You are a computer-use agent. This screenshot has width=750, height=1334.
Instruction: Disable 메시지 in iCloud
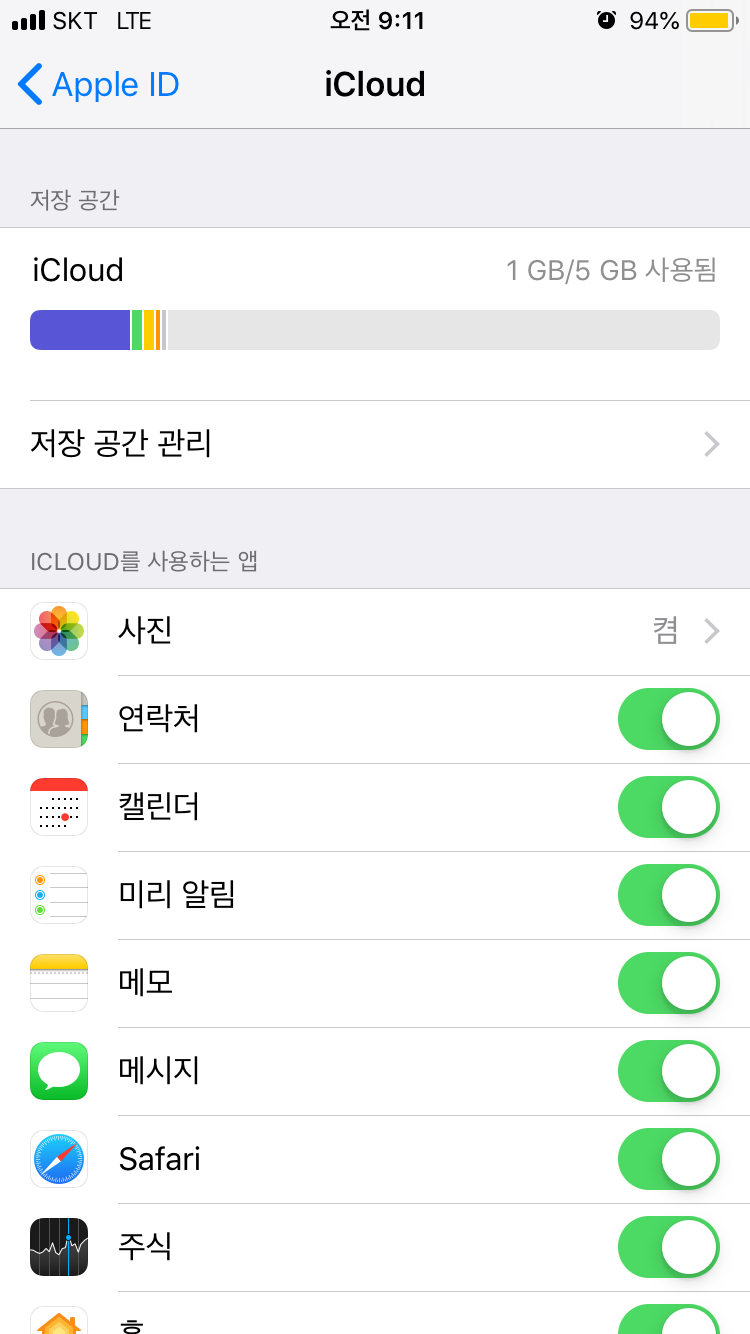[668, 1071]
